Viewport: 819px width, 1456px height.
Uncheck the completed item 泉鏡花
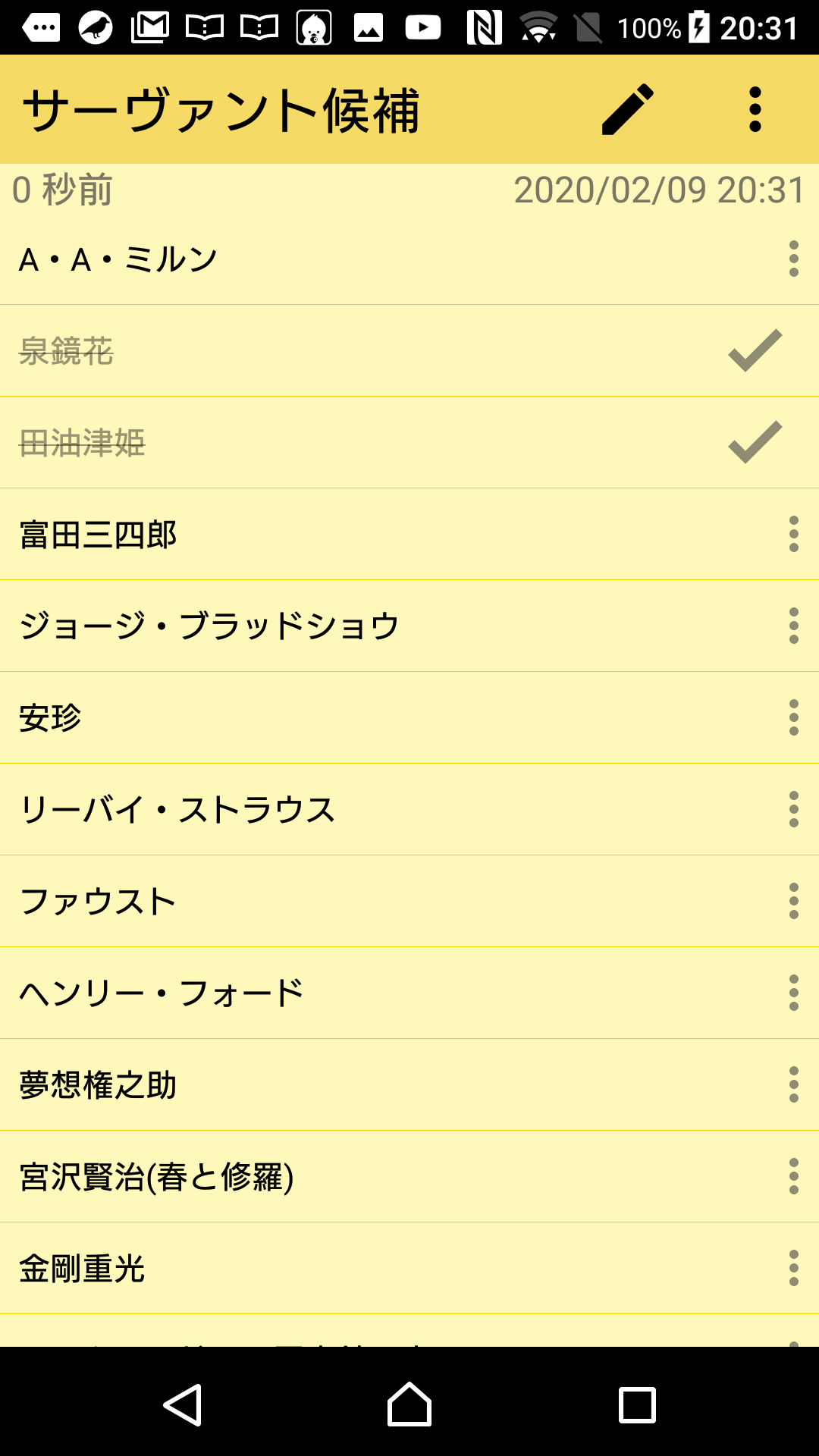(x=755, y=351)
